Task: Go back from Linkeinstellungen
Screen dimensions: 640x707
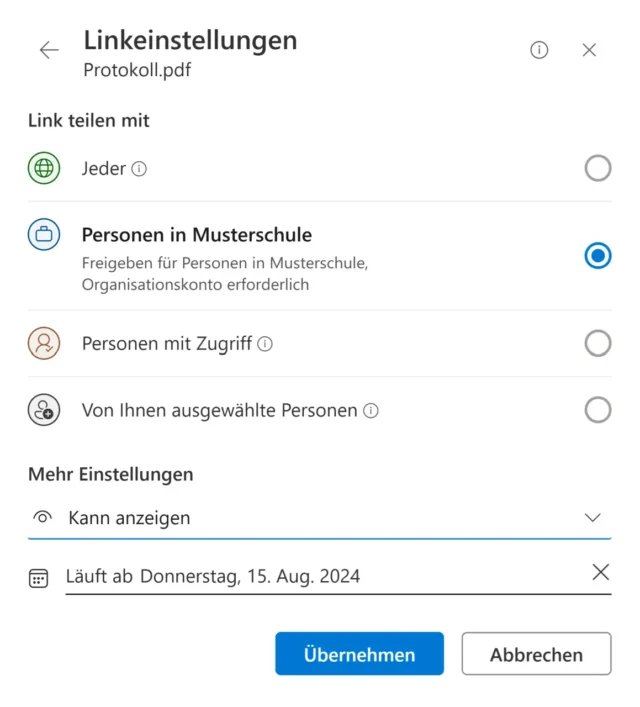Action: tap(49, 50)
